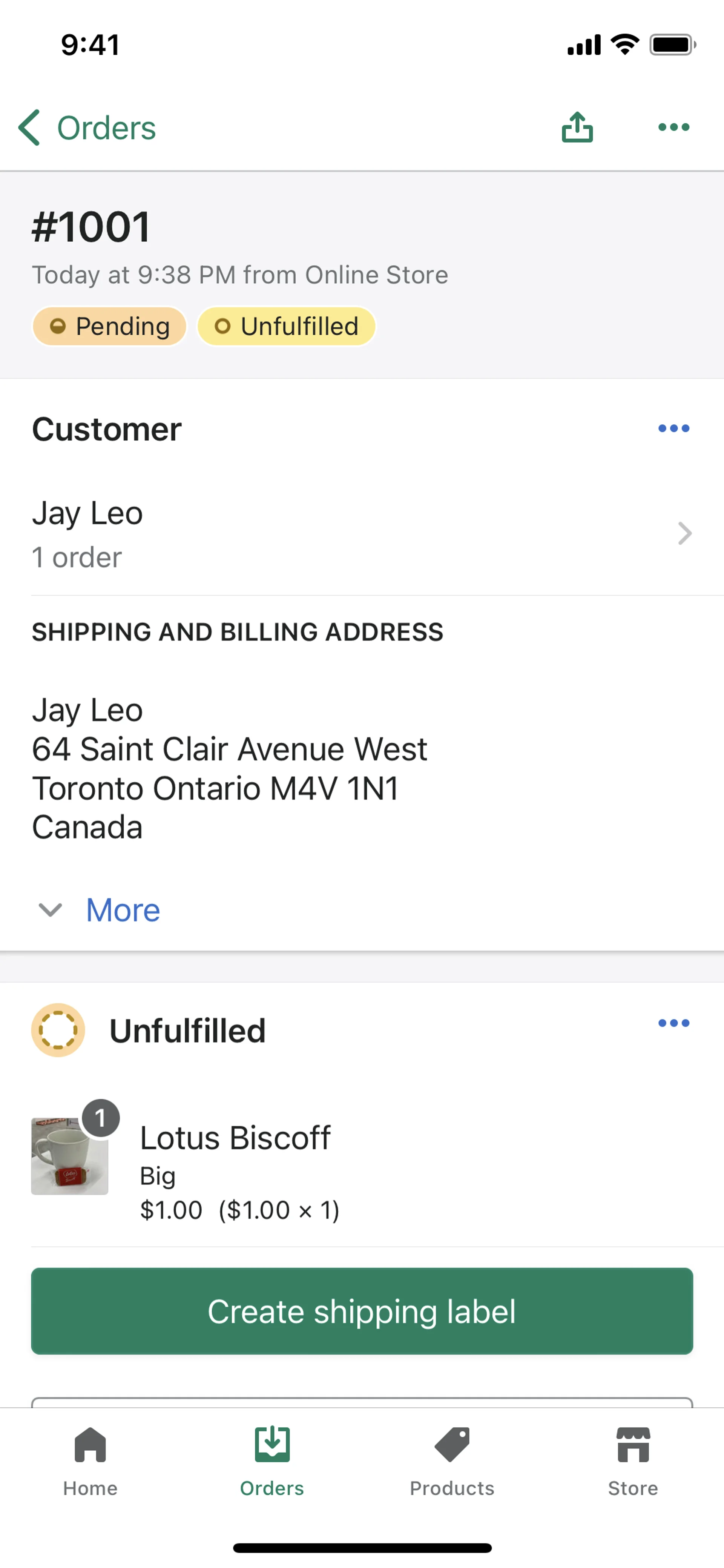Switch to the Store tab
Image resolution: width=724 pixels, height=1568 pixels.
(x=633, y=1461)
